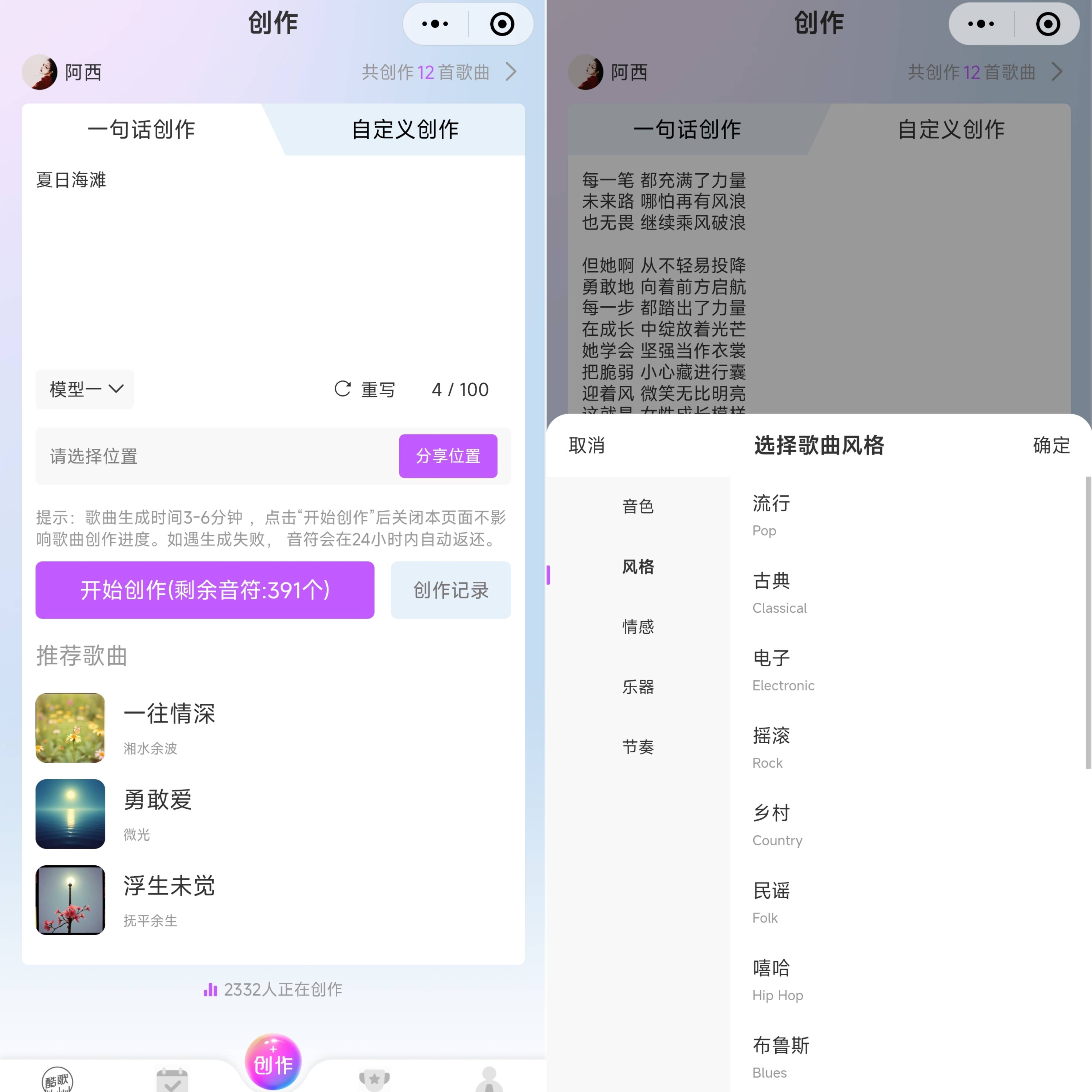
Task: Start creating with 开始创作 button
Action: point(204,590)
